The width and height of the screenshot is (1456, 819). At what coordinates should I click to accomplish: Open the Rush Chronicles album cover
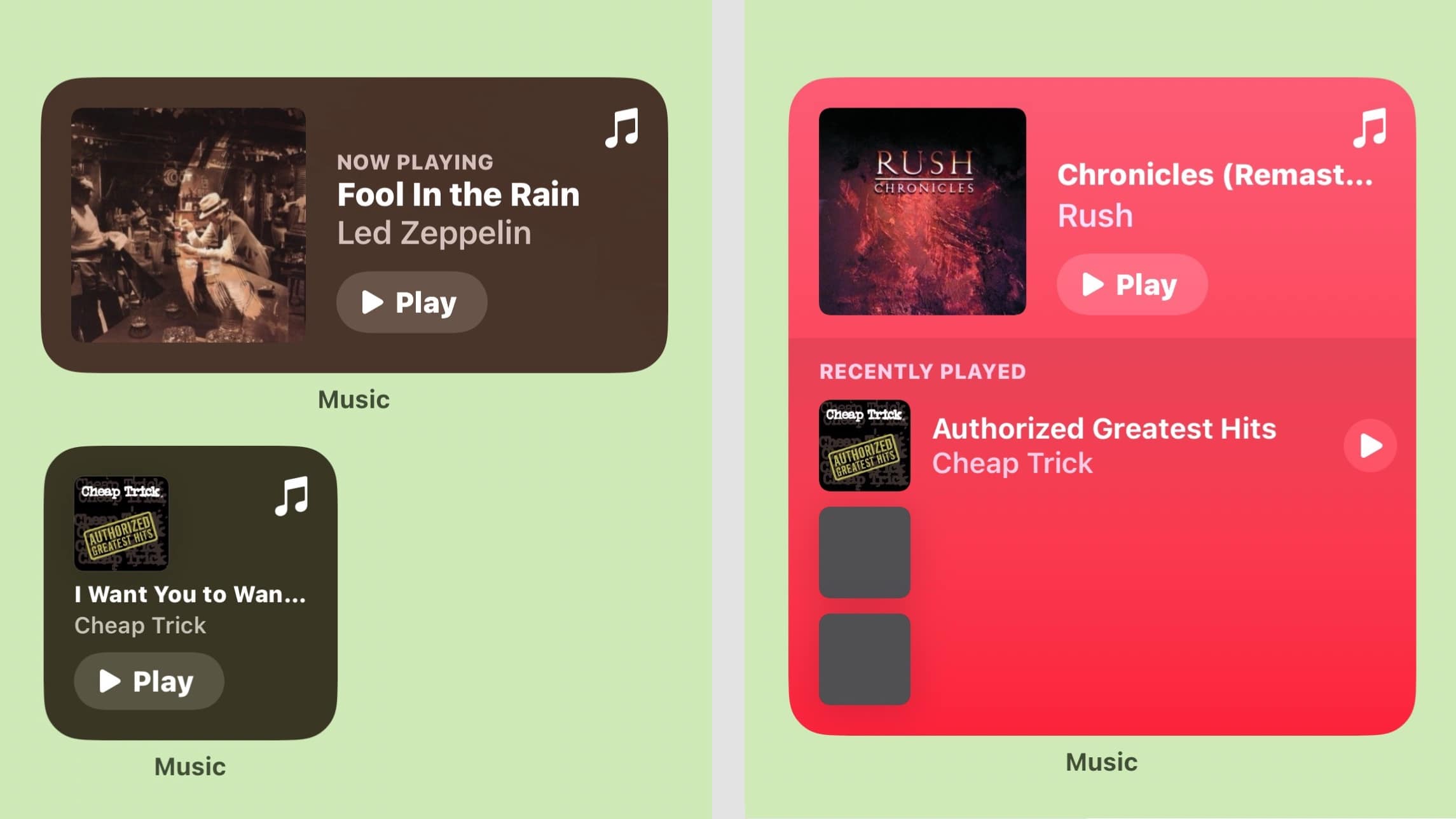point(922,211)
